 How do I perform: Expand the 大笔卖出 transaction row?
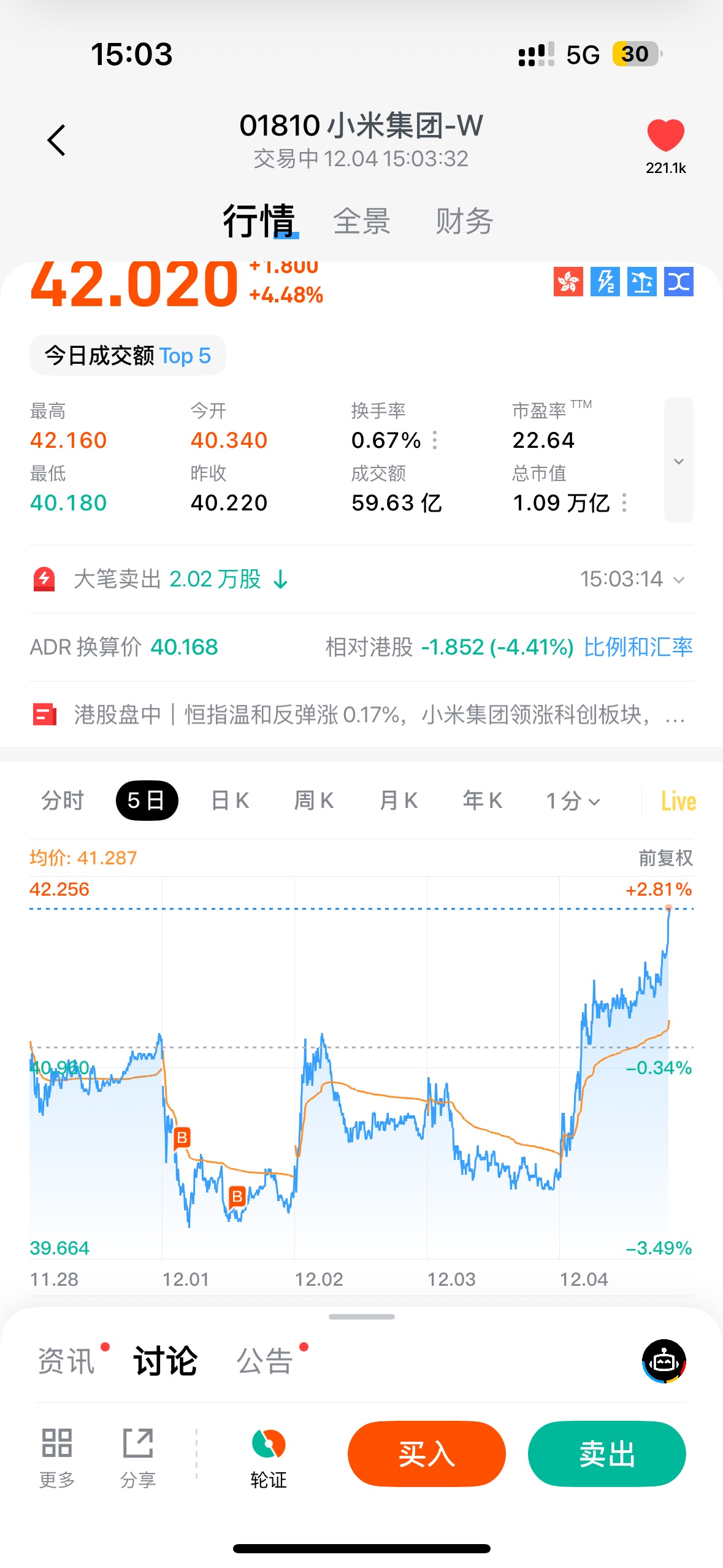pos(678,579)
